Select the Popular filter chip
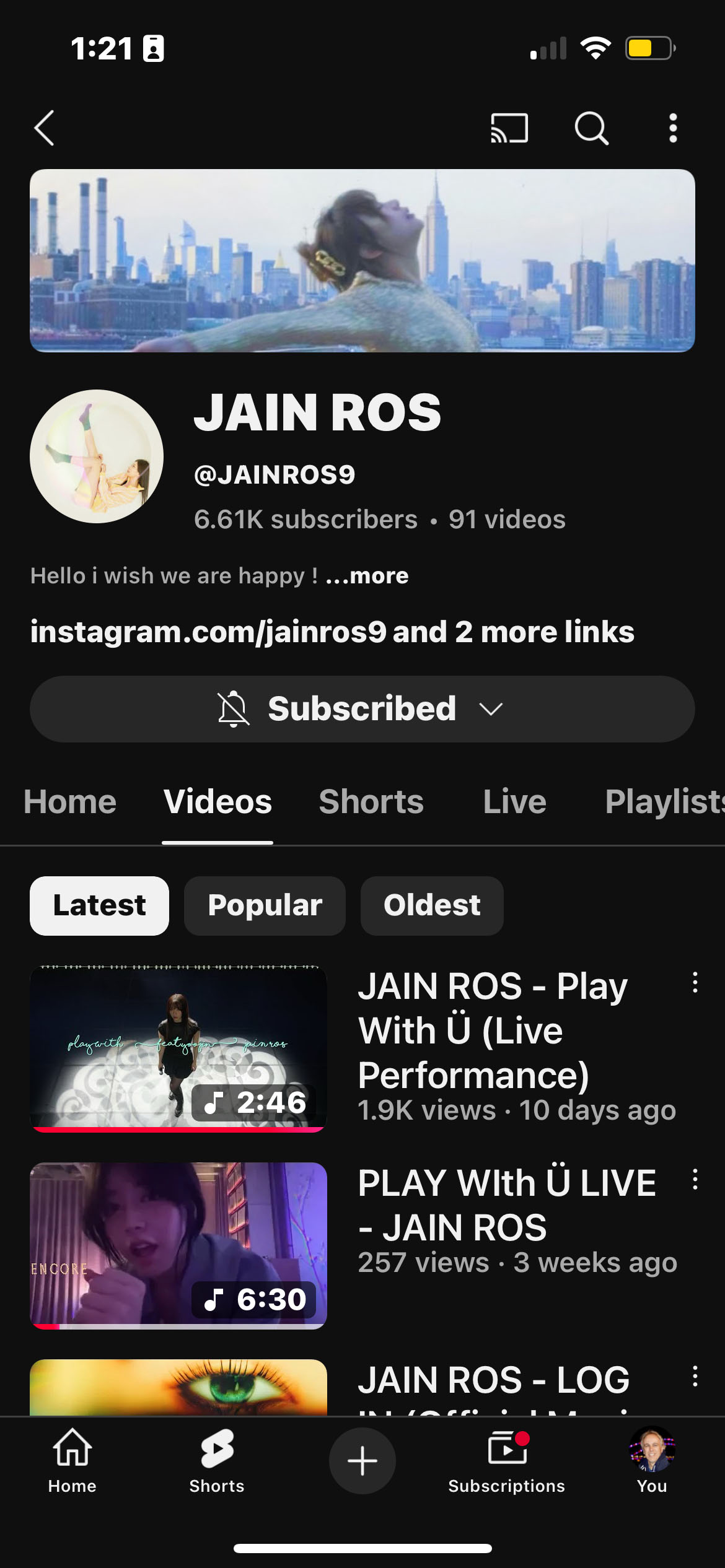The image size is (725, 1568). [x=264, y=905]
